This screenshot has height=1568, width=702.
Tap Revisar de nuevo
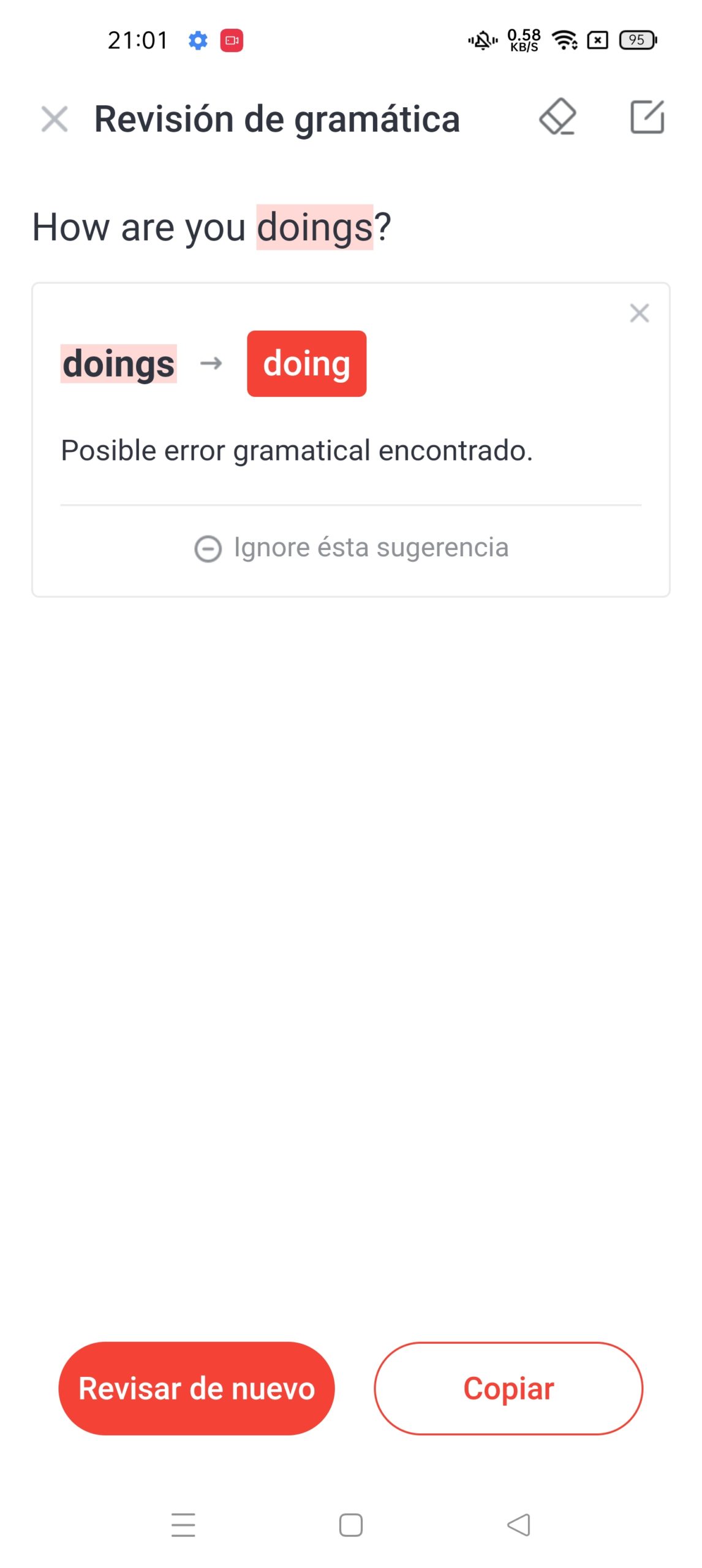[x=197, y=1388]
